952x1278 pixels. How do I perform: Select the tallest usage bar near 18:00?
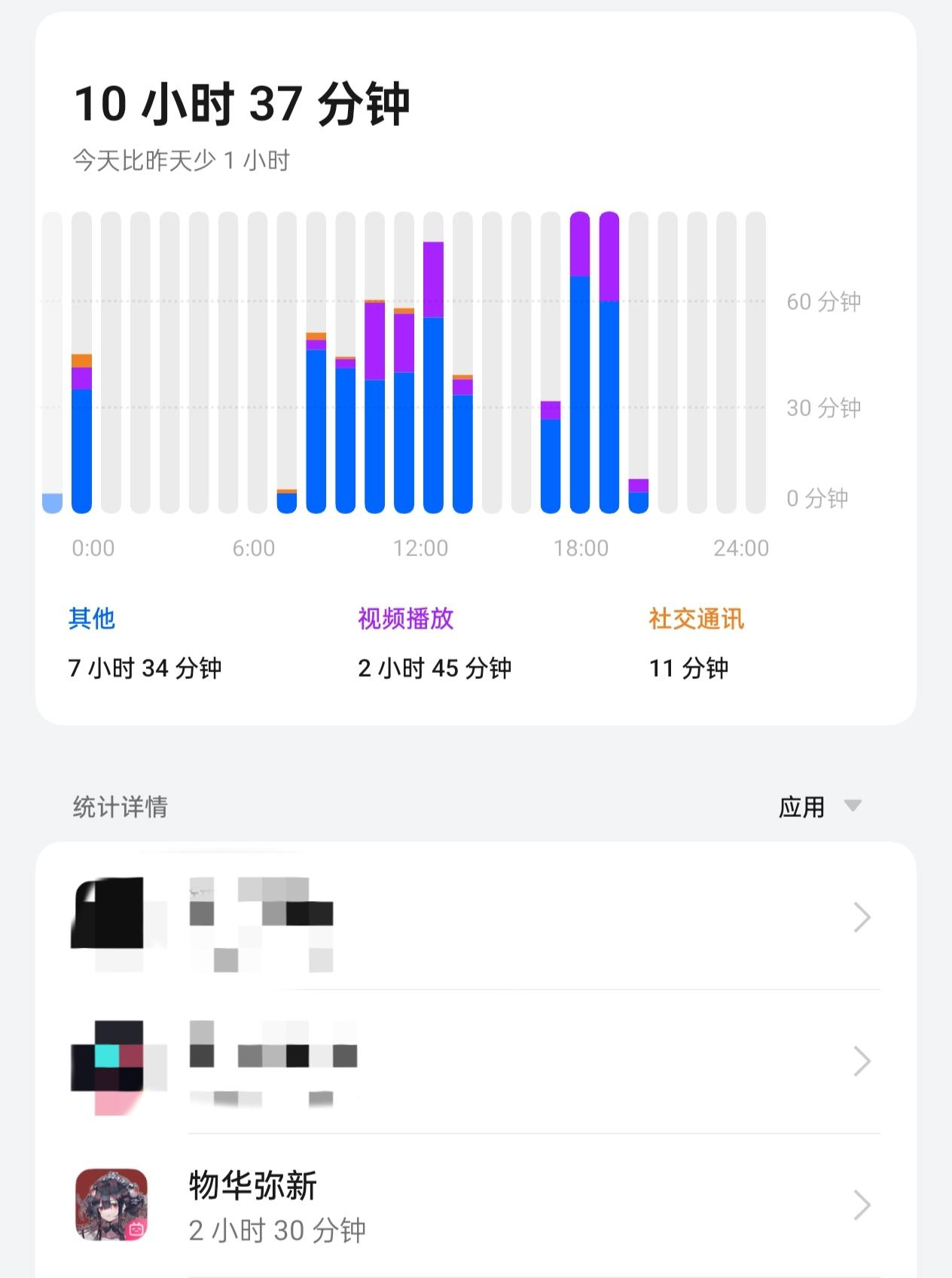pyautogui.click(x=580, y=362)
